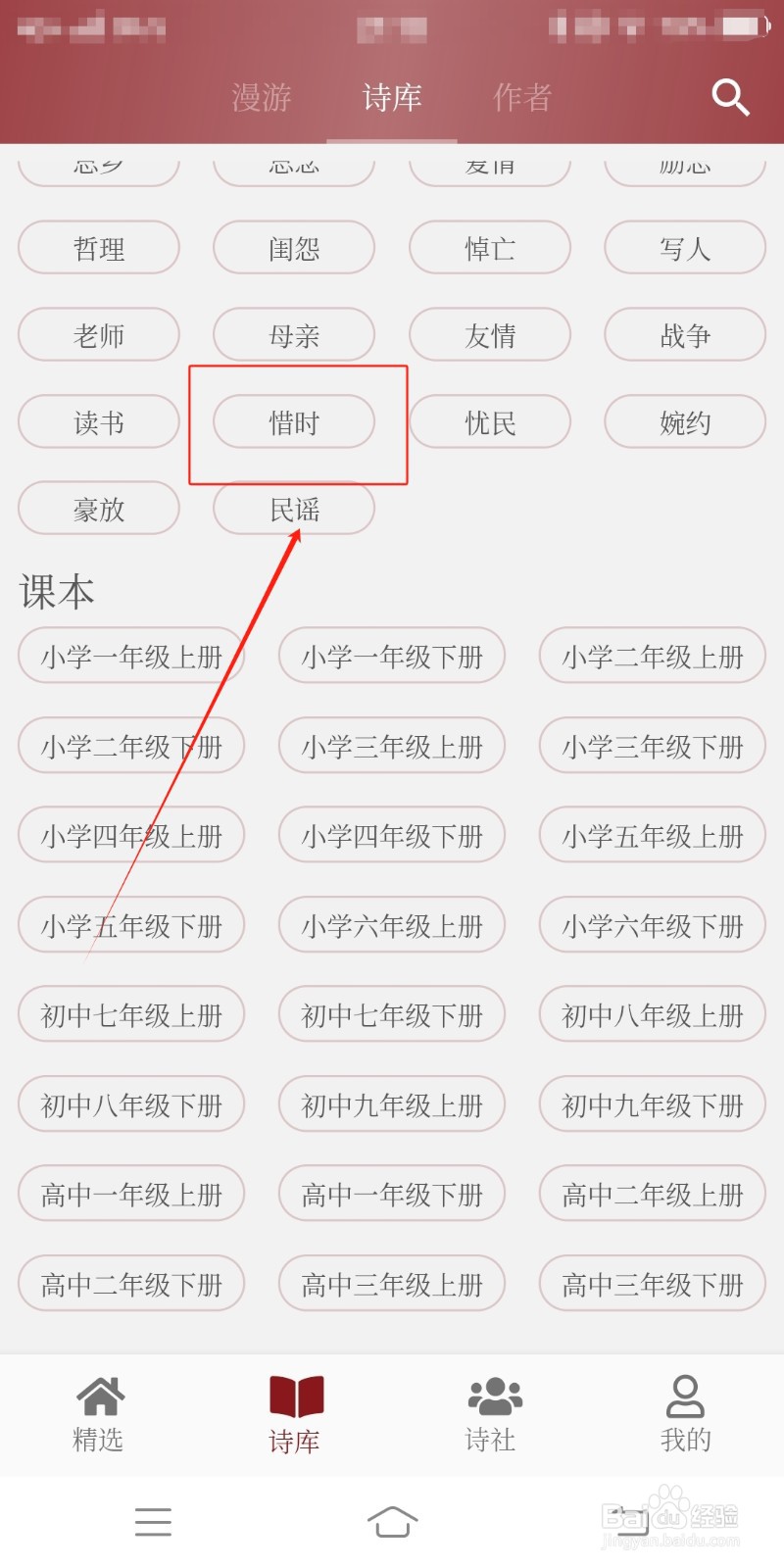Switch to the 作者 tab

pyautogui.click(x=521, y=98)
